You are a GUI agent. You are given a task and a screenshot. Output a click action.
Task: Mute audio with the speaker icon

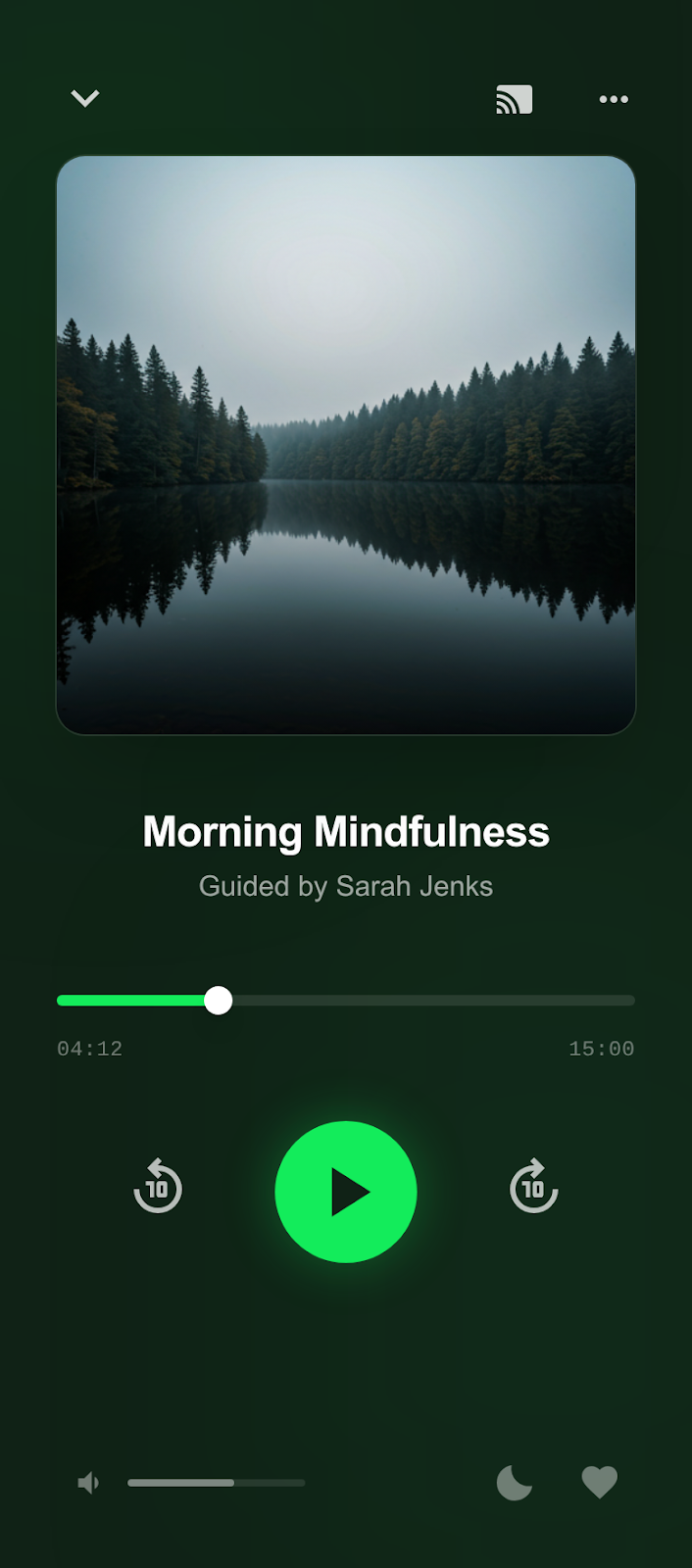pos(88,1483)
